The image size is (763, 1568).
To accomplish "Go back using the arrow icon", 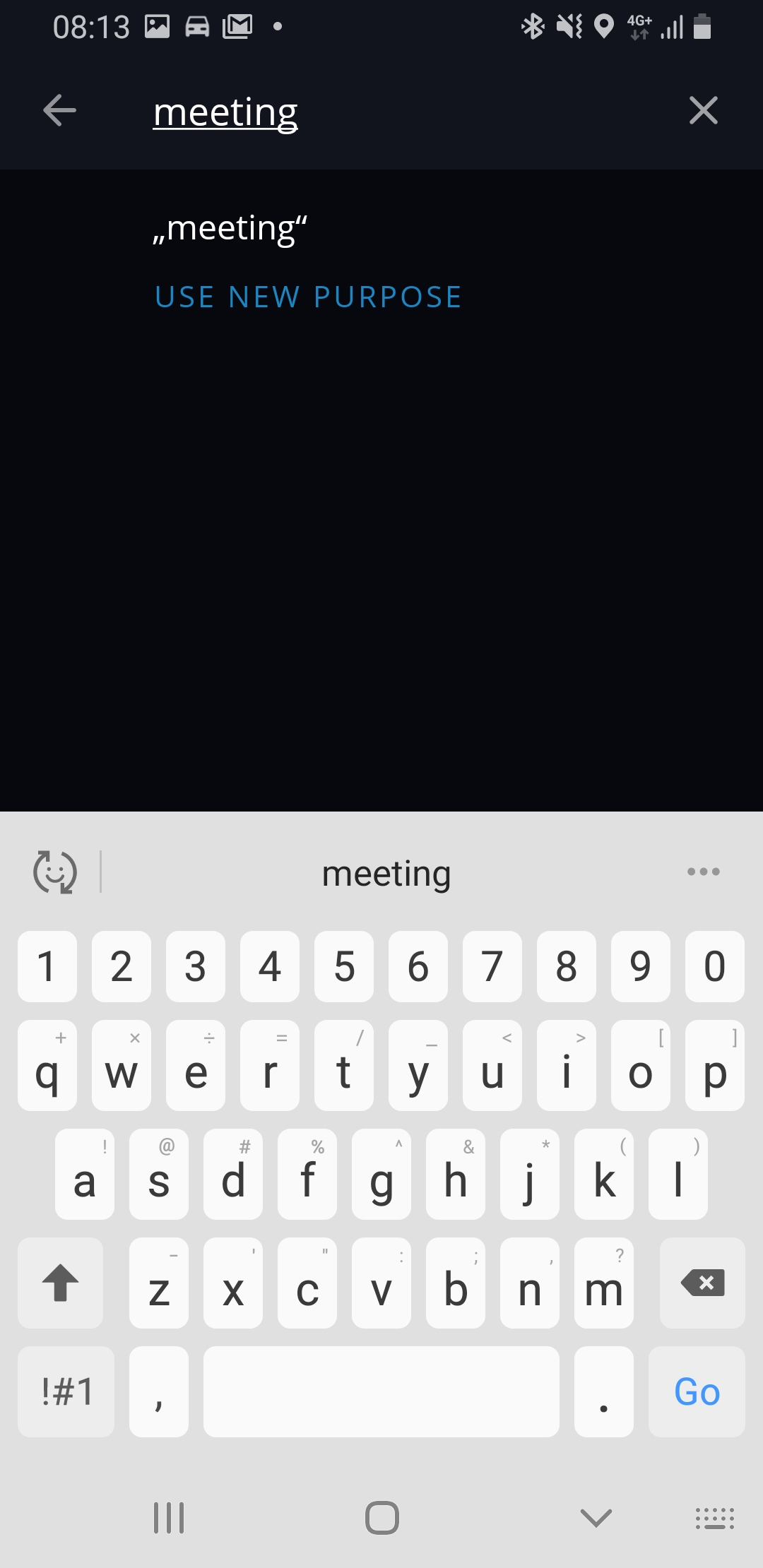I will pyautogui.click(x=59, y=111).
